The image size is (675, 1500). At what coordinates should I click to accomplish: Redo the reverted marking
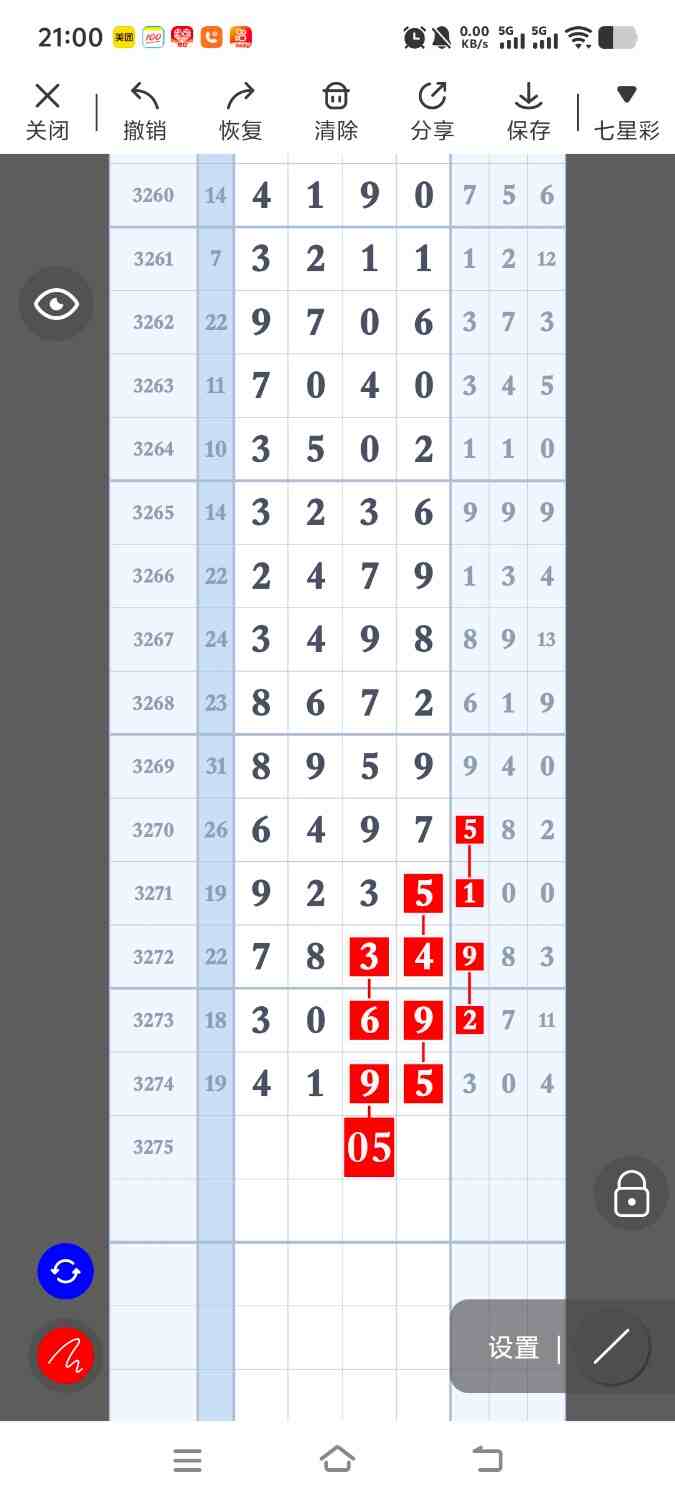pyautogui.click(x=240, y=110)
